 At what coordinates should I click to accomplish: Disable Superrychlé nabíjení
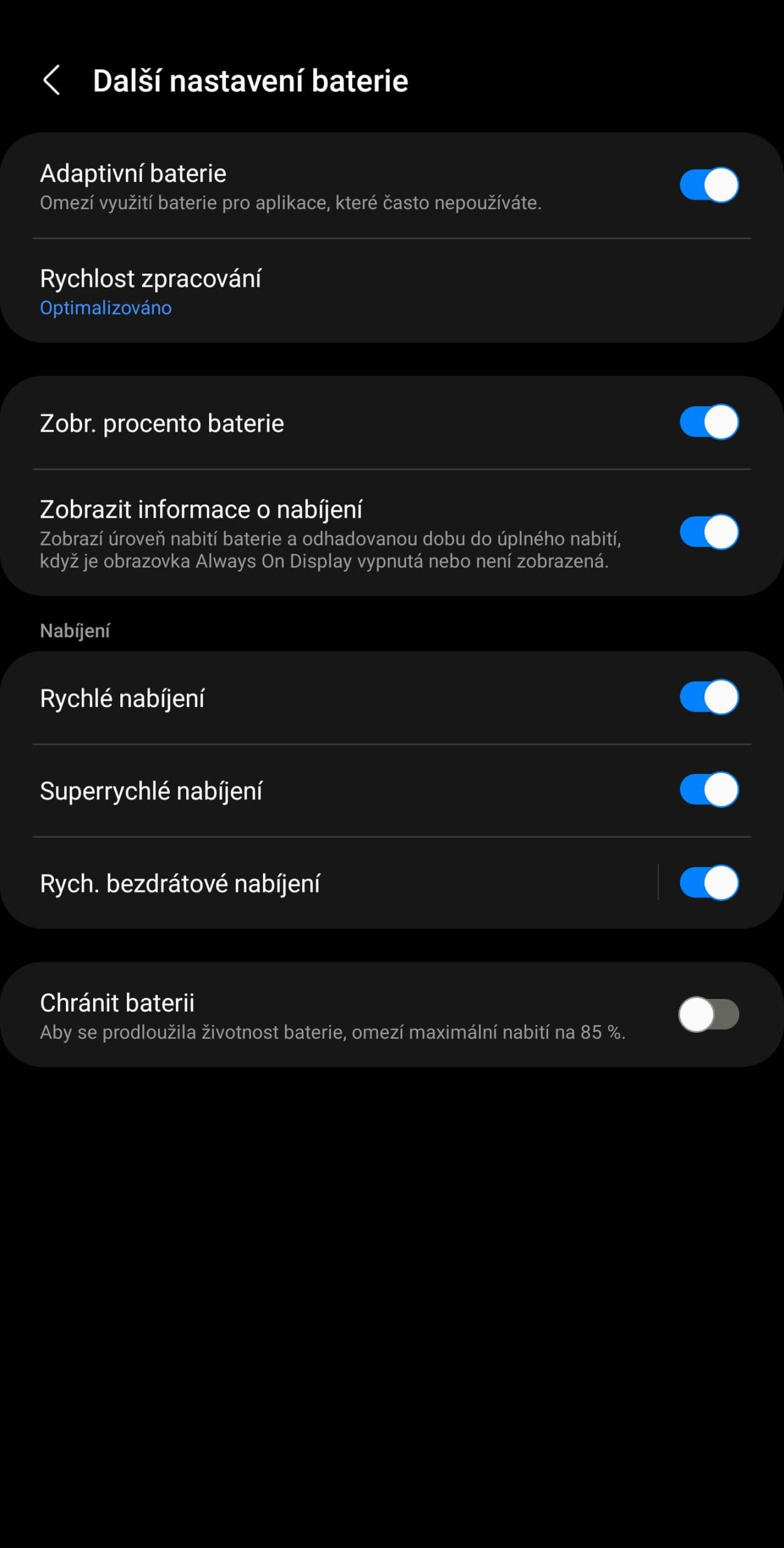coord(708,790)
